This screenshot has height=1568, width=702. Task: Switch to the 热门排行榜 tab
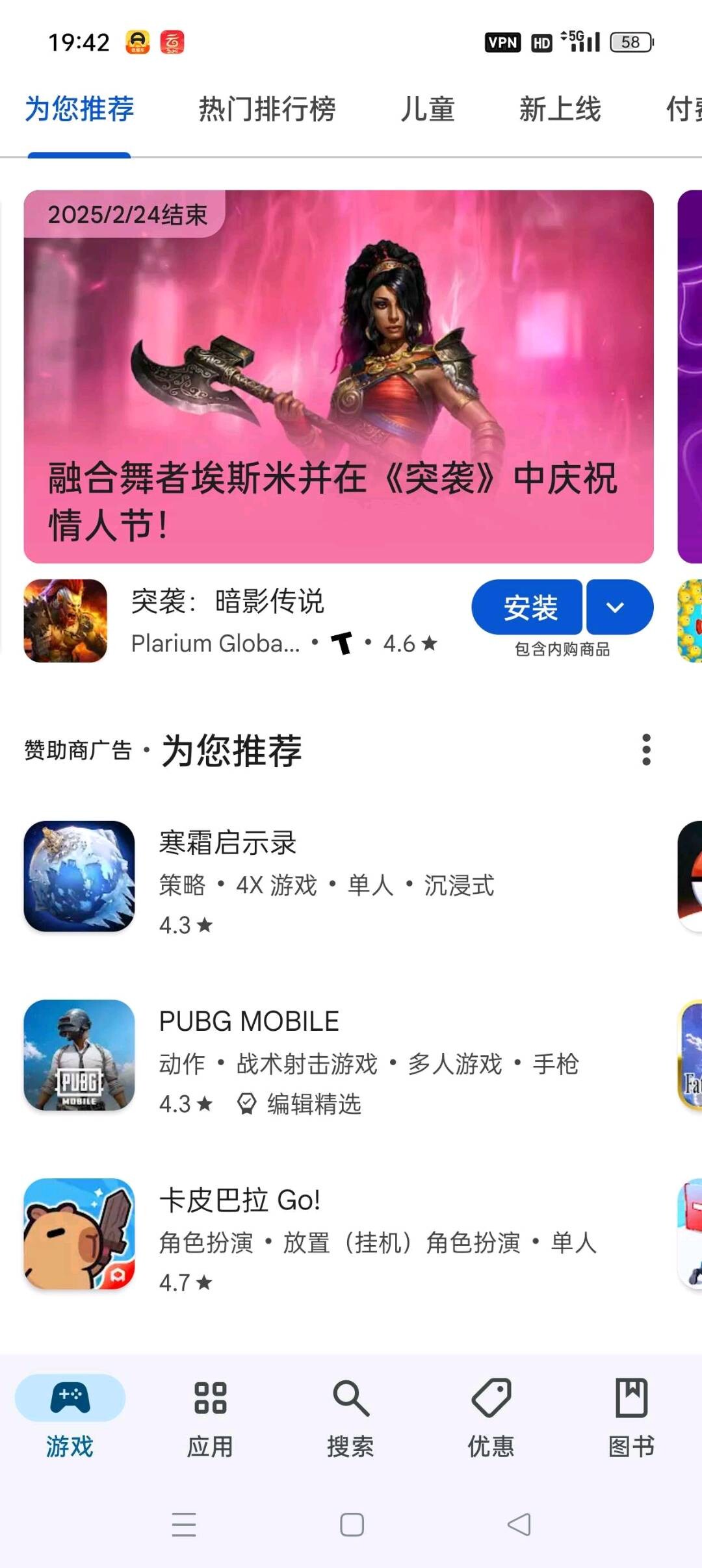tap(266, 108)
